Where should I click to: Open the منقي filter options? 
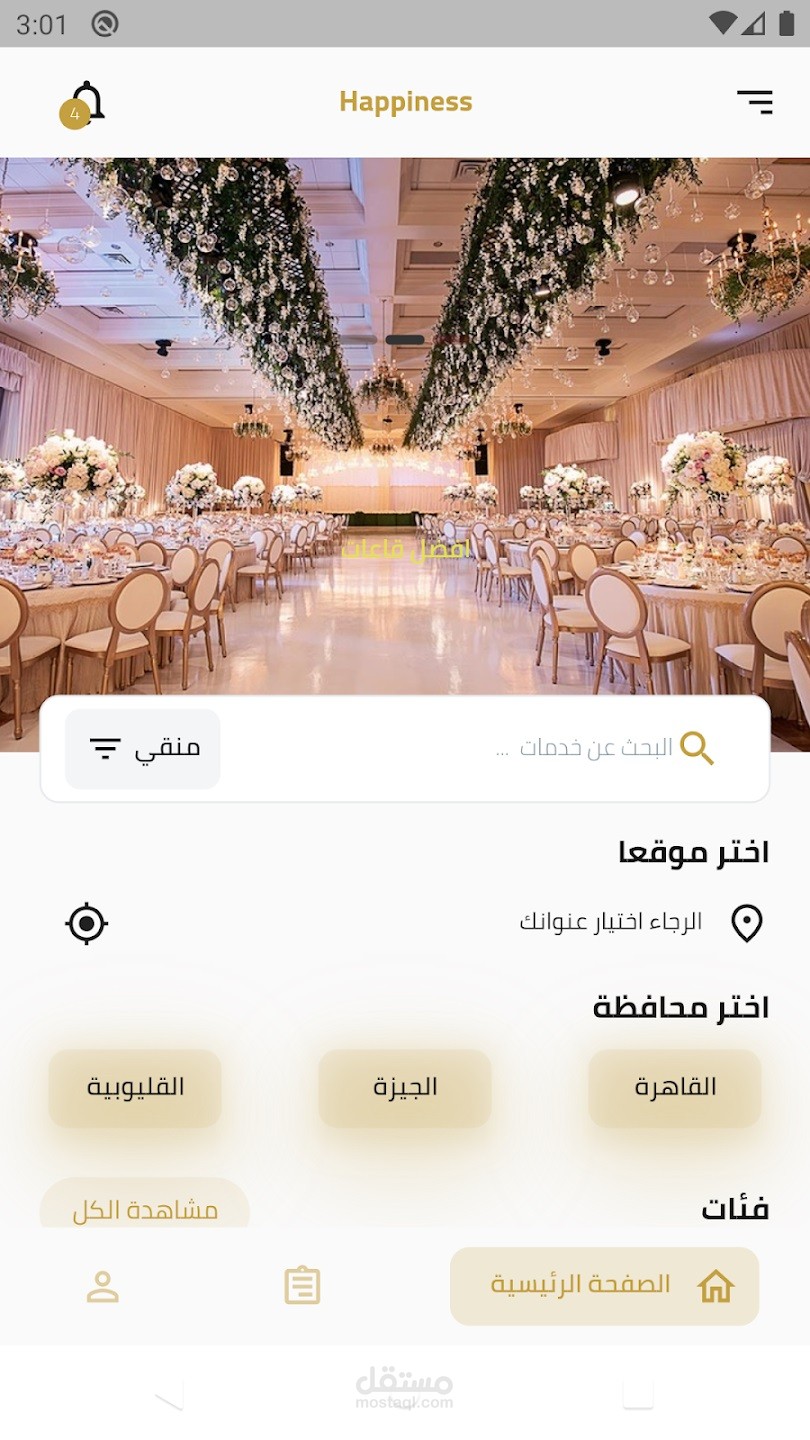142,748
